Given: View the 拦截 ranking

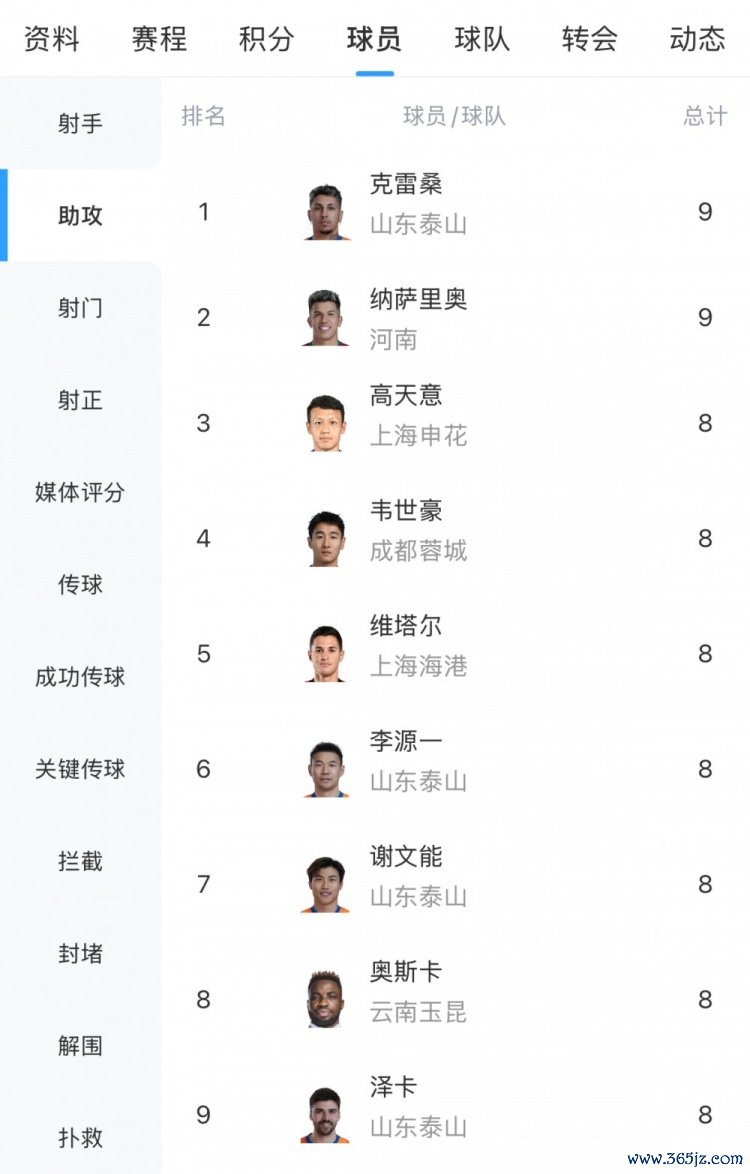Looking at the screenshot, I should pyautogui.click(x=80, y=862).
